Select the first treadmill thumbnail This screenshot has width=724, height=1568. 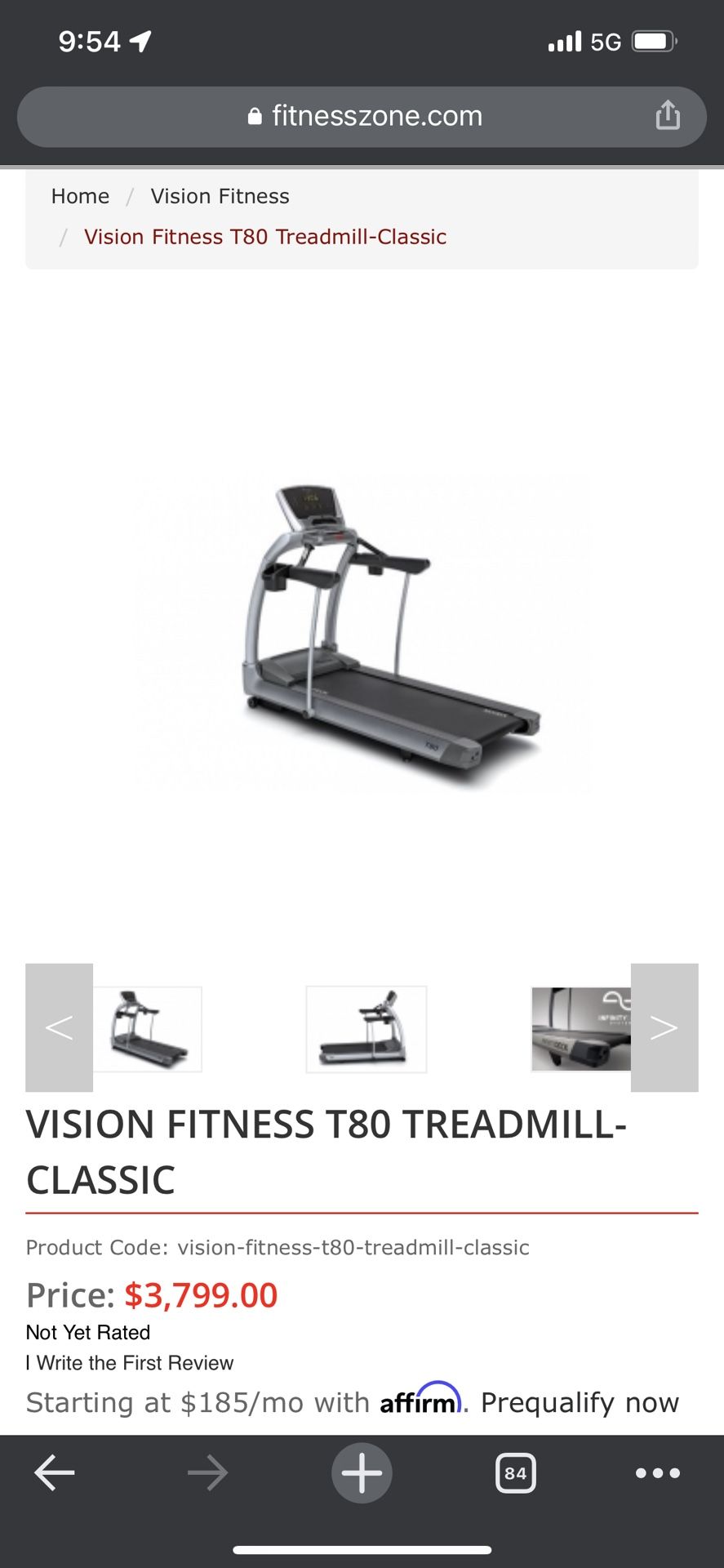click(x=148, y=1029)
